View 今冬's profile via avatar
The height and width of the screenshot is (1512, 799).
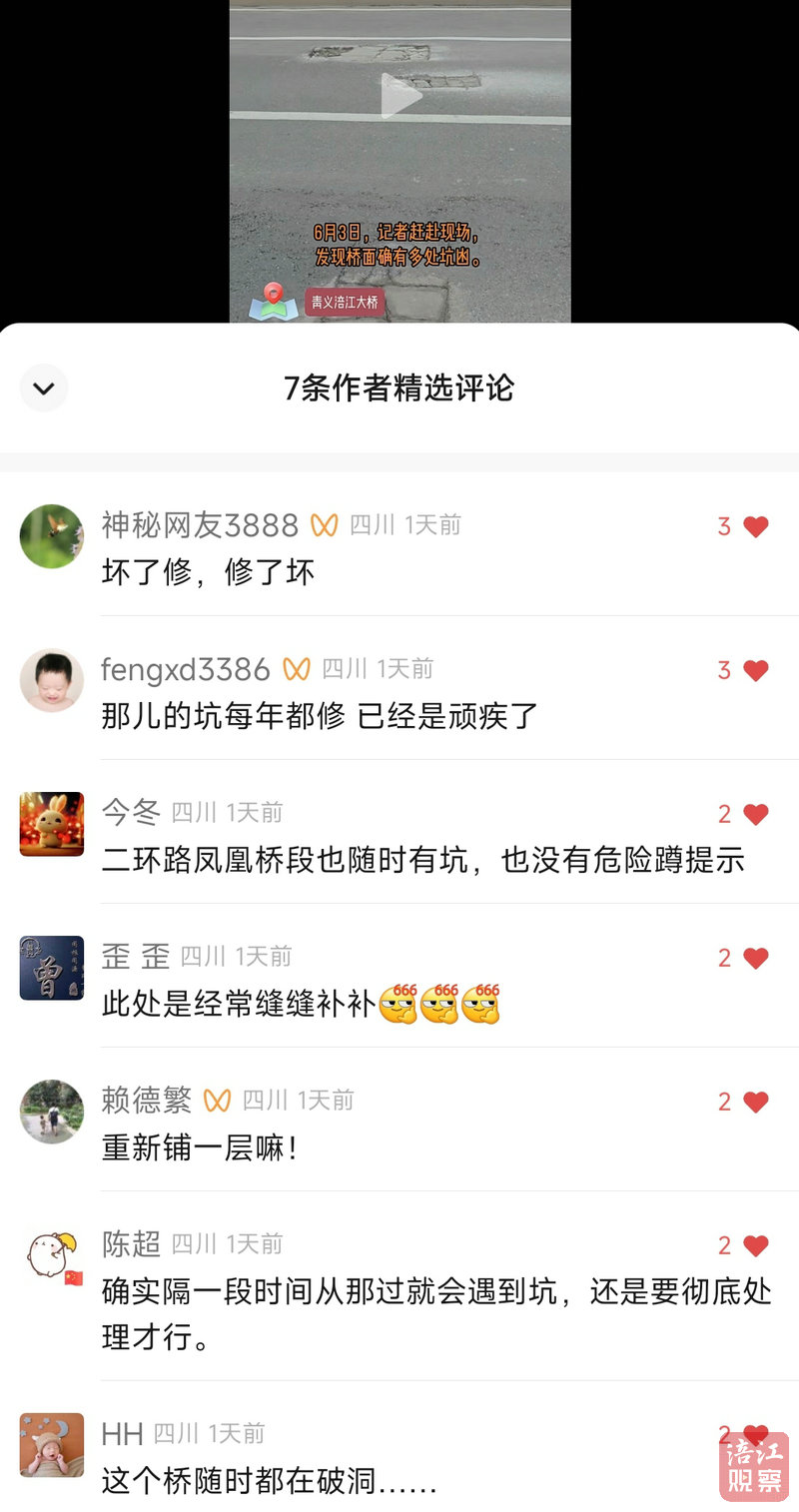coord(52,824)
